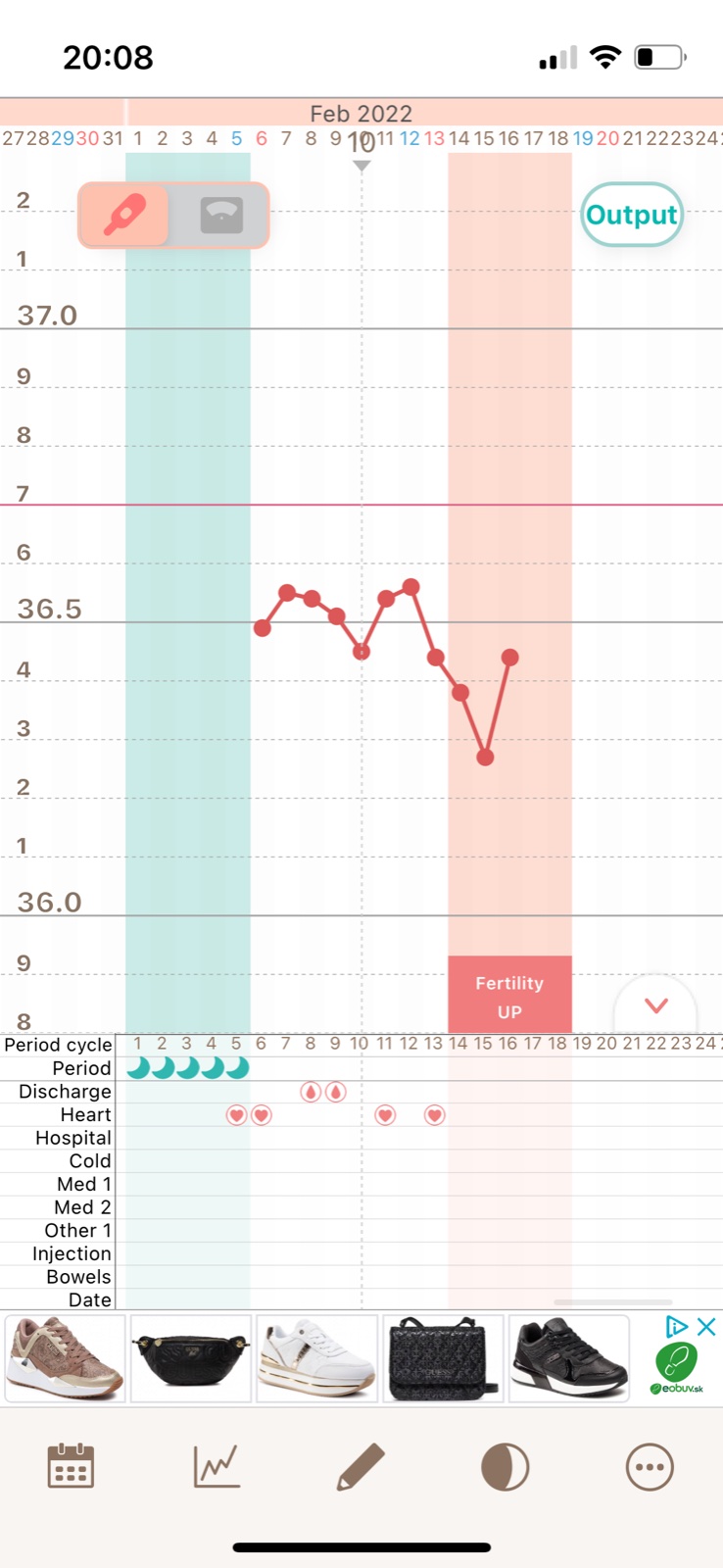
Task: Switch to the weight scale view
Action: point(220,215)
